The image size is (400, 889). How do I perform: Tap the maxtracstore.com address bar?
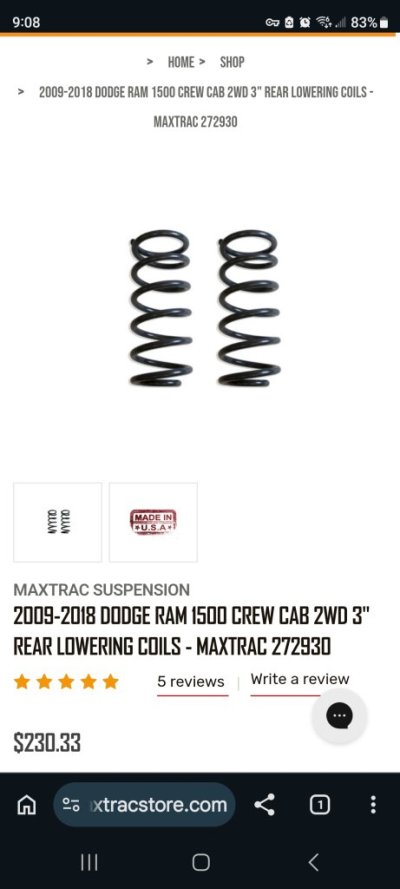point(144,805)
